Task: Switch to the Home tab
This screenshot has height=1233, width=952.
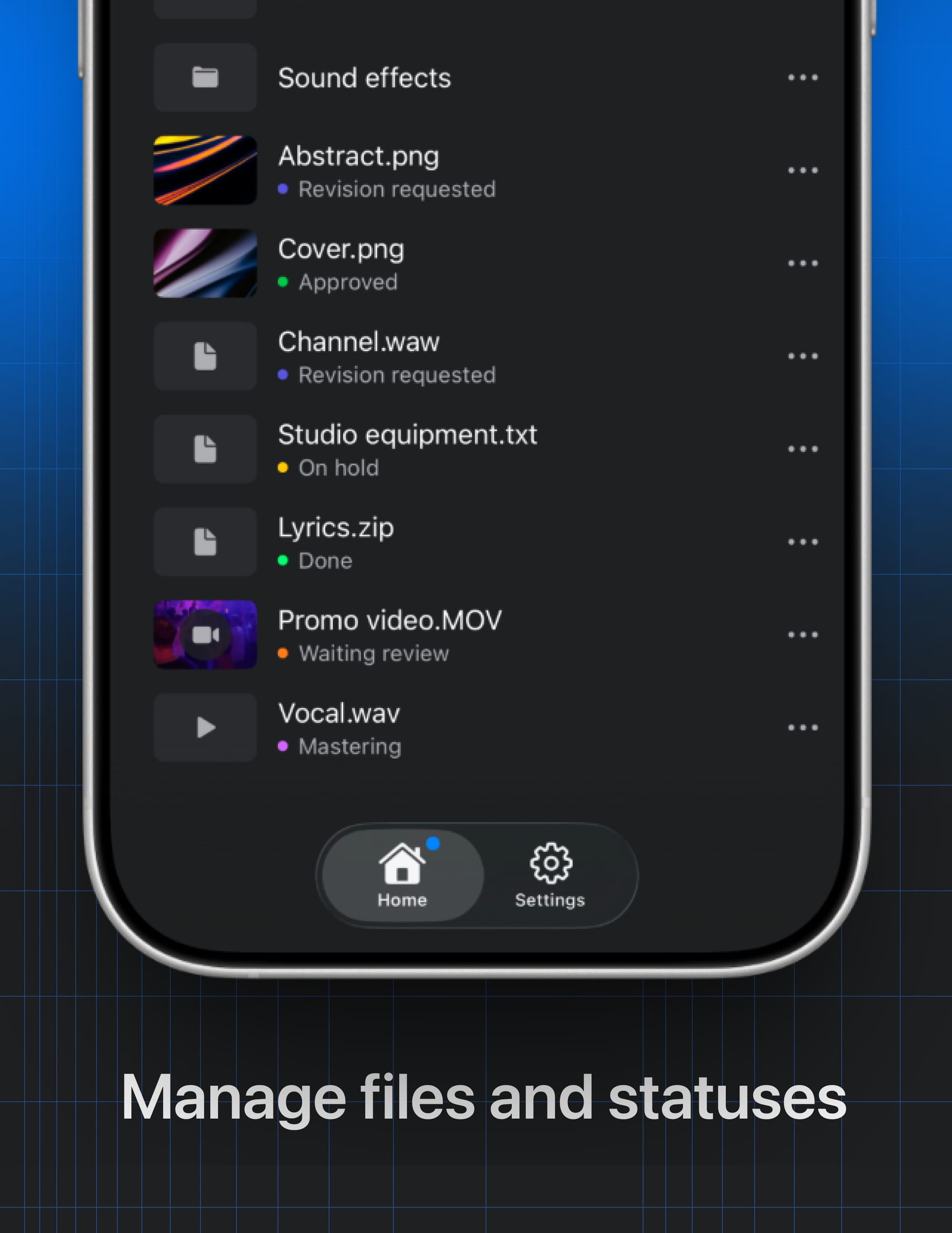Action: click(402, 872)
